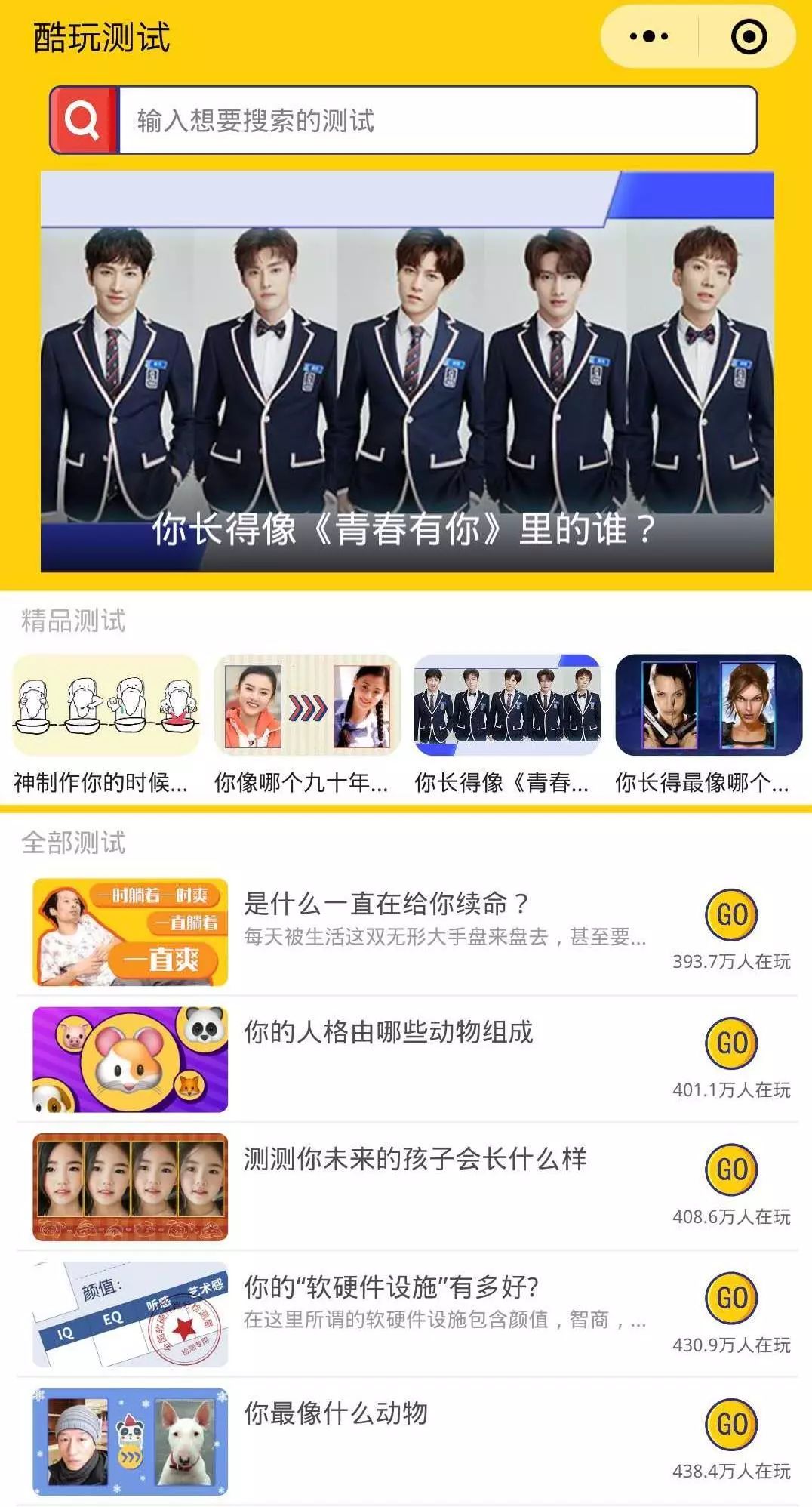Image resolution: width=812 pixels, height=1507 pixels.
Task: Open the 你长得最像哪个 featured test
Action: coord(708,723)
